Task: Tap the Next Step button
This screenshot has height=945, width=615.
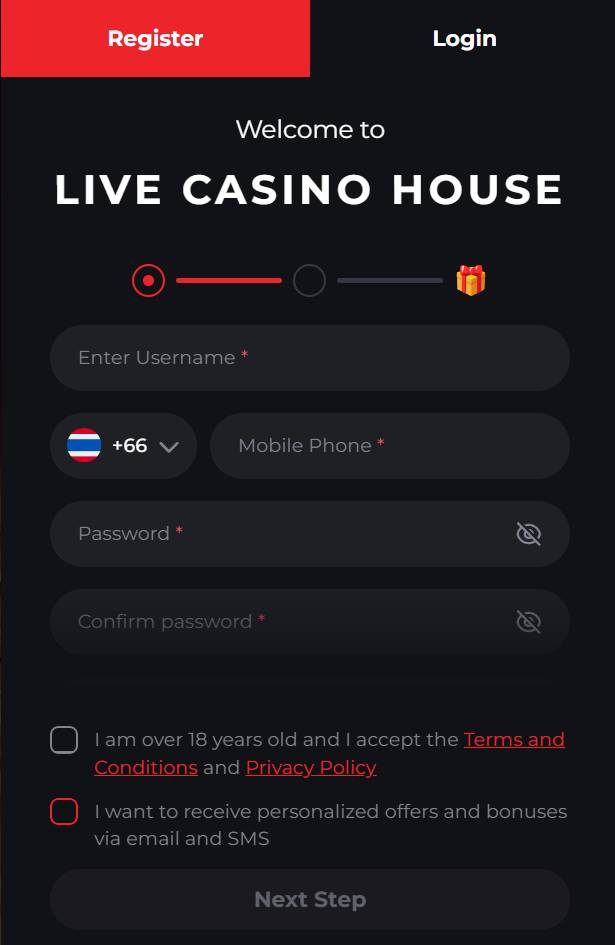Action: (x=310, y=900)
